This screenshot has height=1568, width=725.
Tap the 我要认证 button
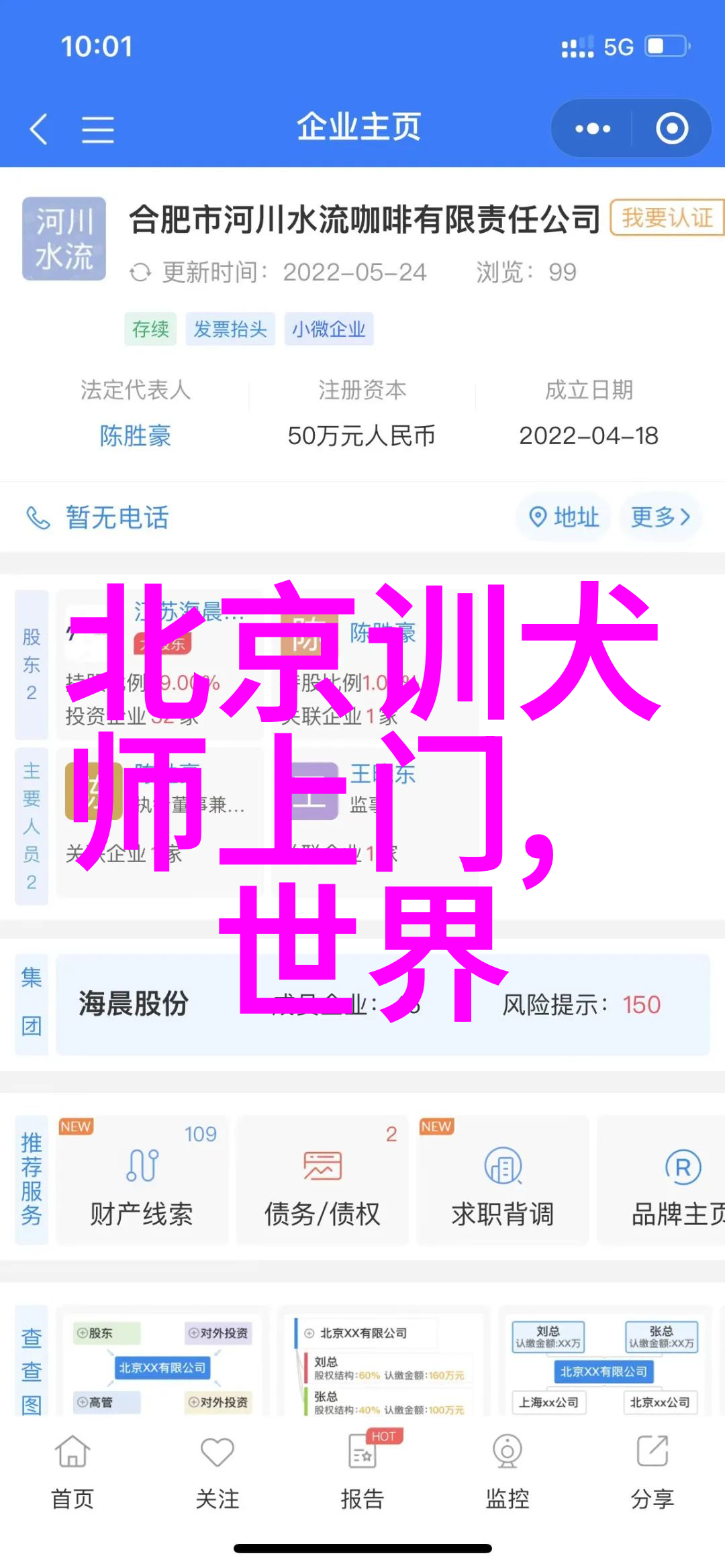(666, 217)
